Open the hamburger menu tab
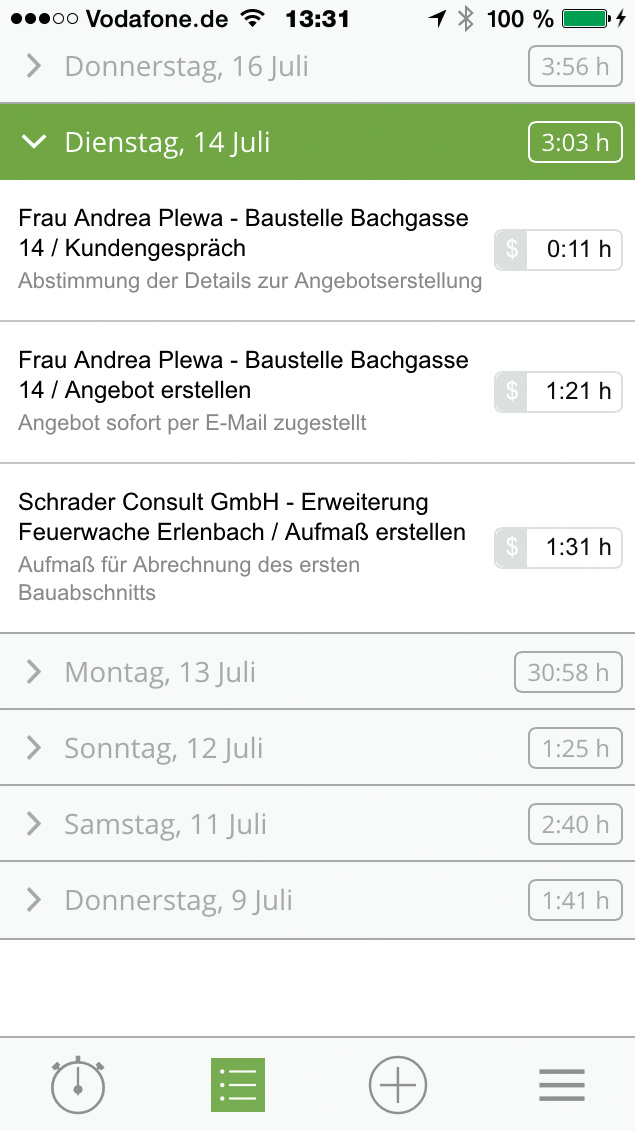Image resolution: width=635 pixels, height=1131 pixels. [561, 1084]
